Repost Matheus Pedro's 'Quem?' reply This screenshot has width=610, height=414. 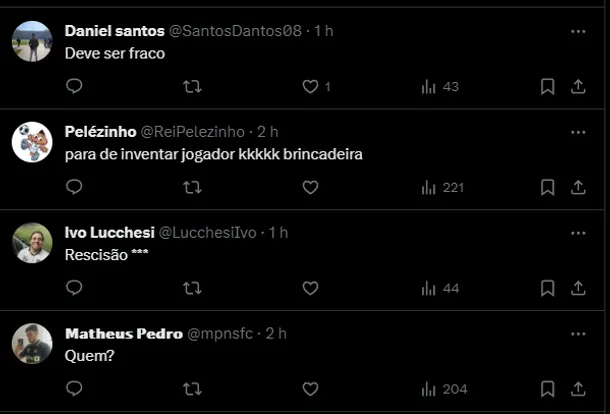(x=192, y=389)
